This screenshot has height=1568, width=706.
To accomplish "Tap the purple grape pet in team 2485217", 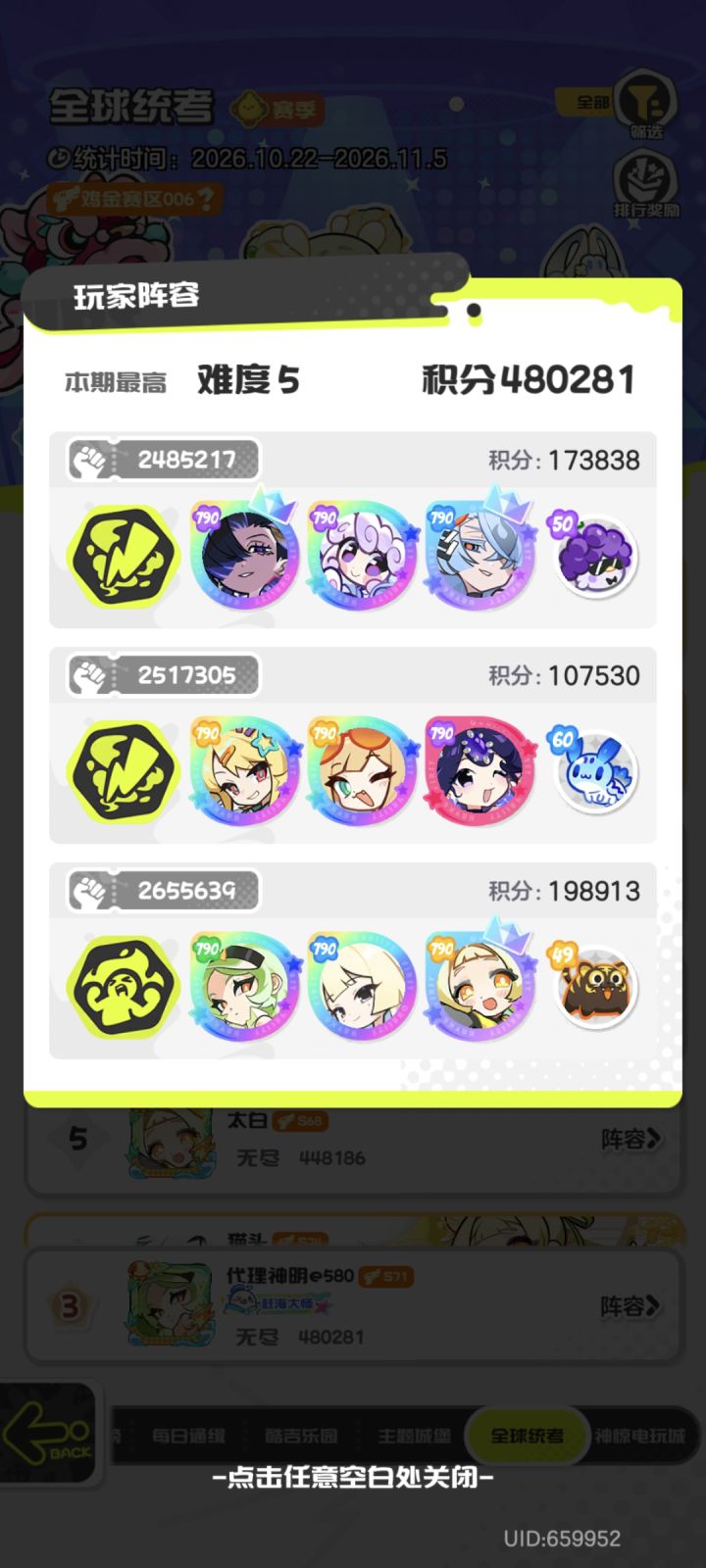I will coord(595,557).
